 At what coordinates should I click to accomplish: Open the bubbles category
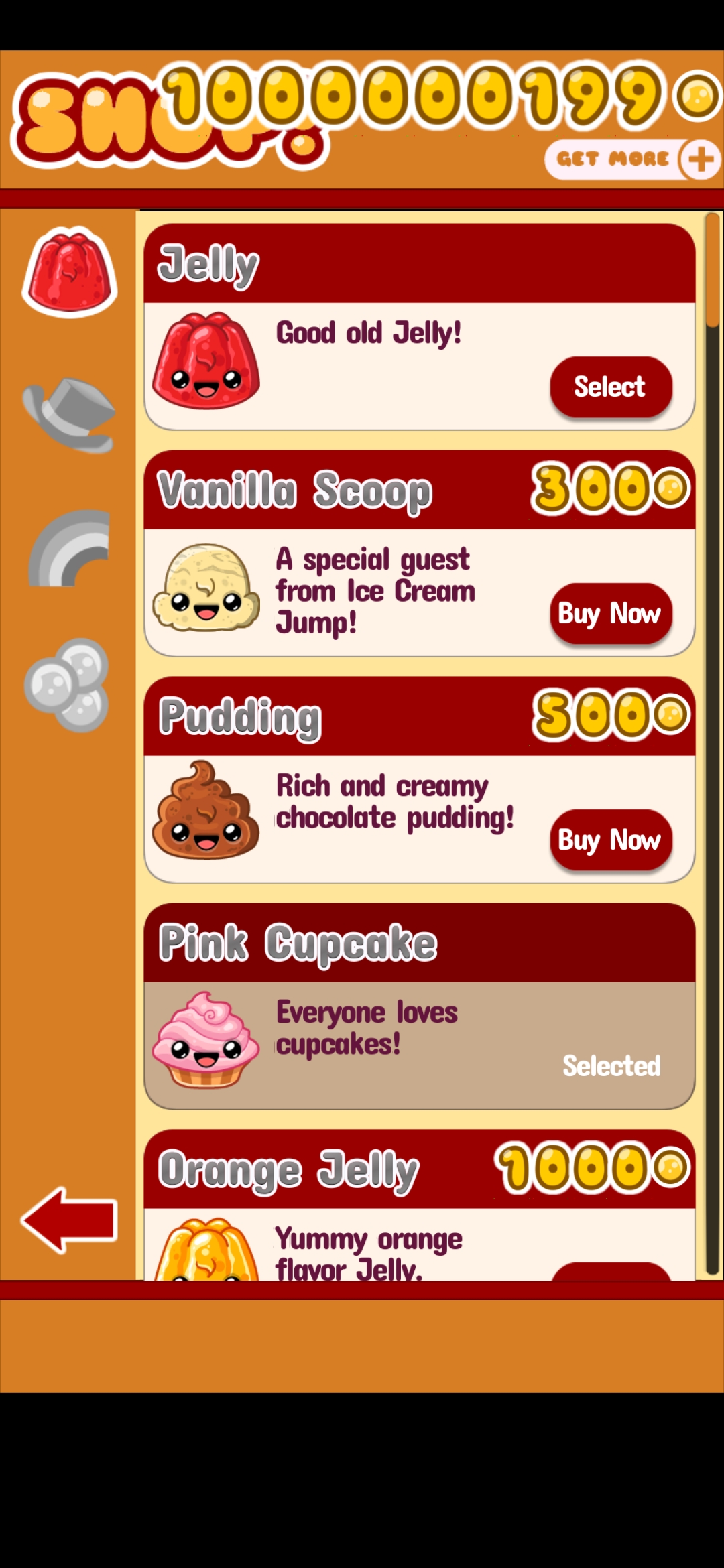(x=68, y=685)
